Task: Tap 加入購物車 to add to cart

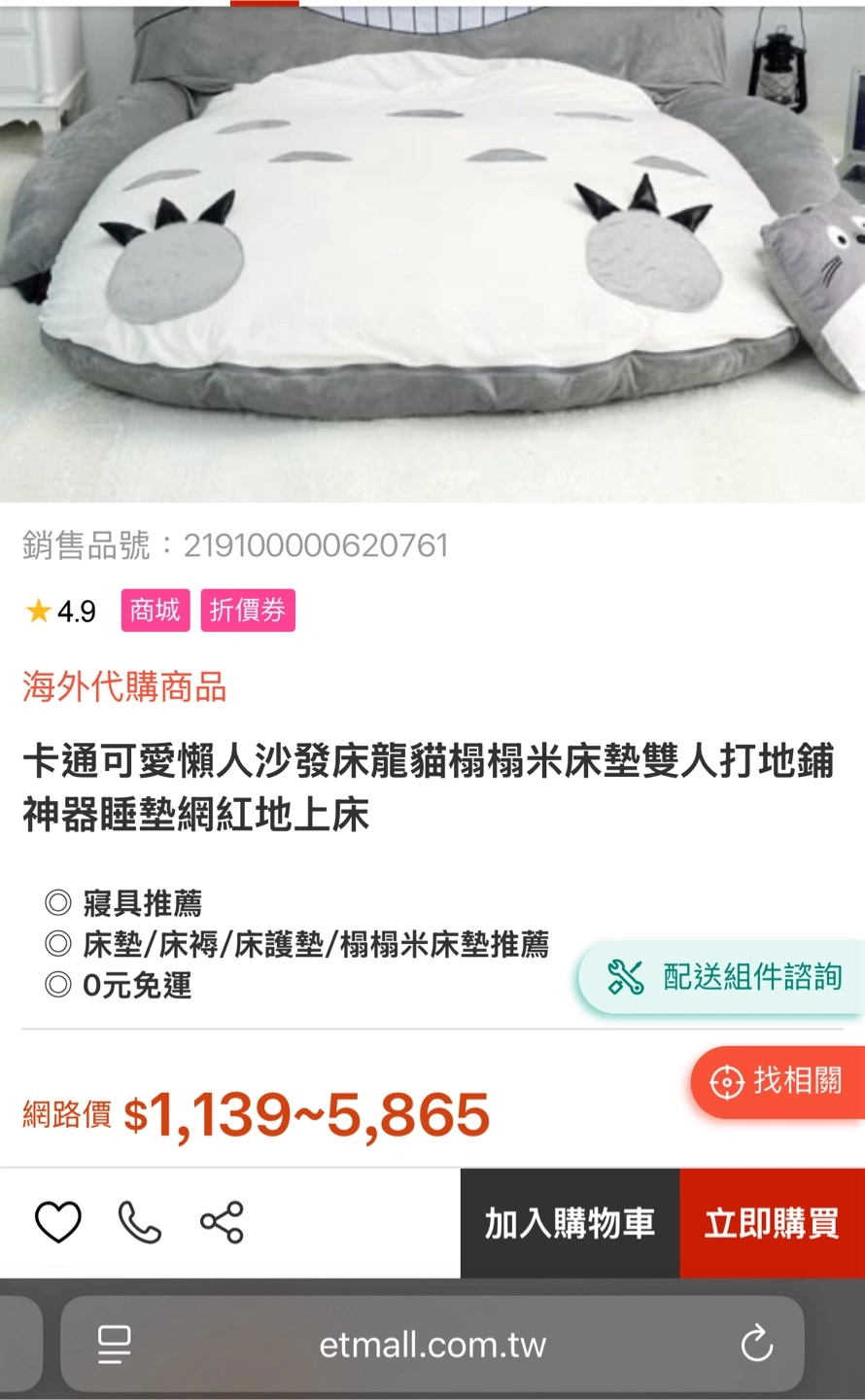Action: (x=570, y=1223)
